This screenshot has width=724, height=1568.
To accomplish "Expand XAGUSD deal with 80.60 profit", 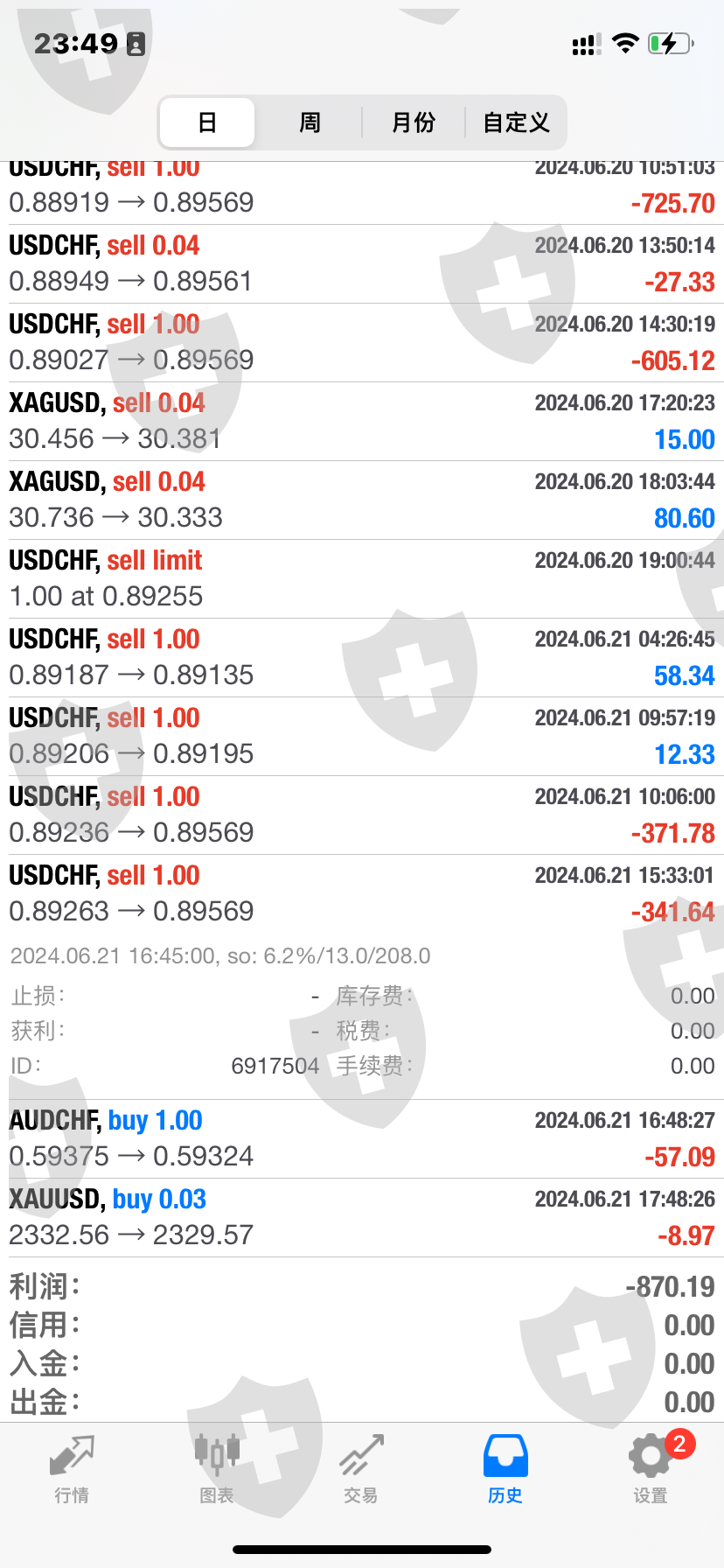I will pos(362,500).
